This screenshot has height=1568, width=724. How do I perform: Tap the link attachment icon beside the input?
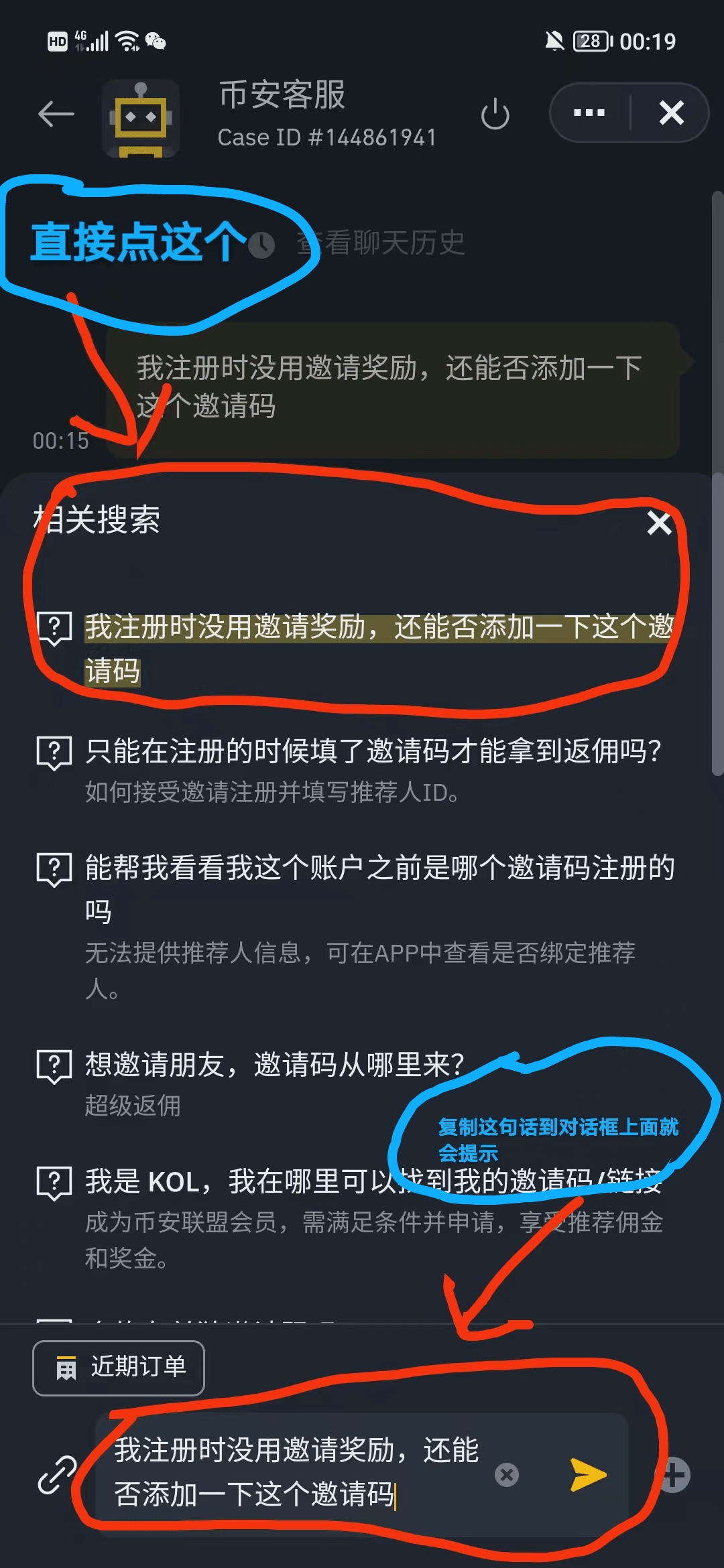[x=56, y=1475]
